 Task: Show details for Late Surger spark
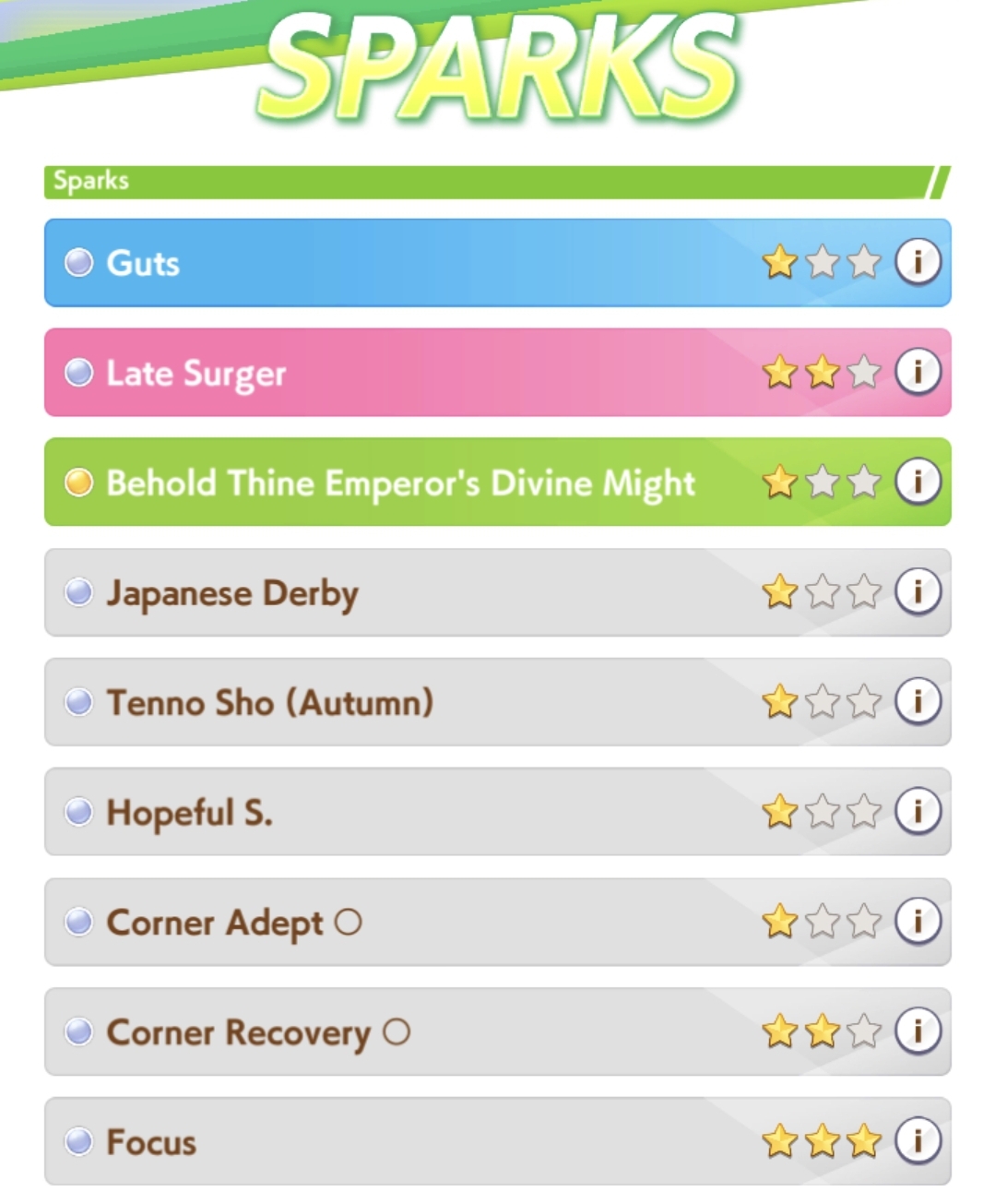[x=918, y=372]
